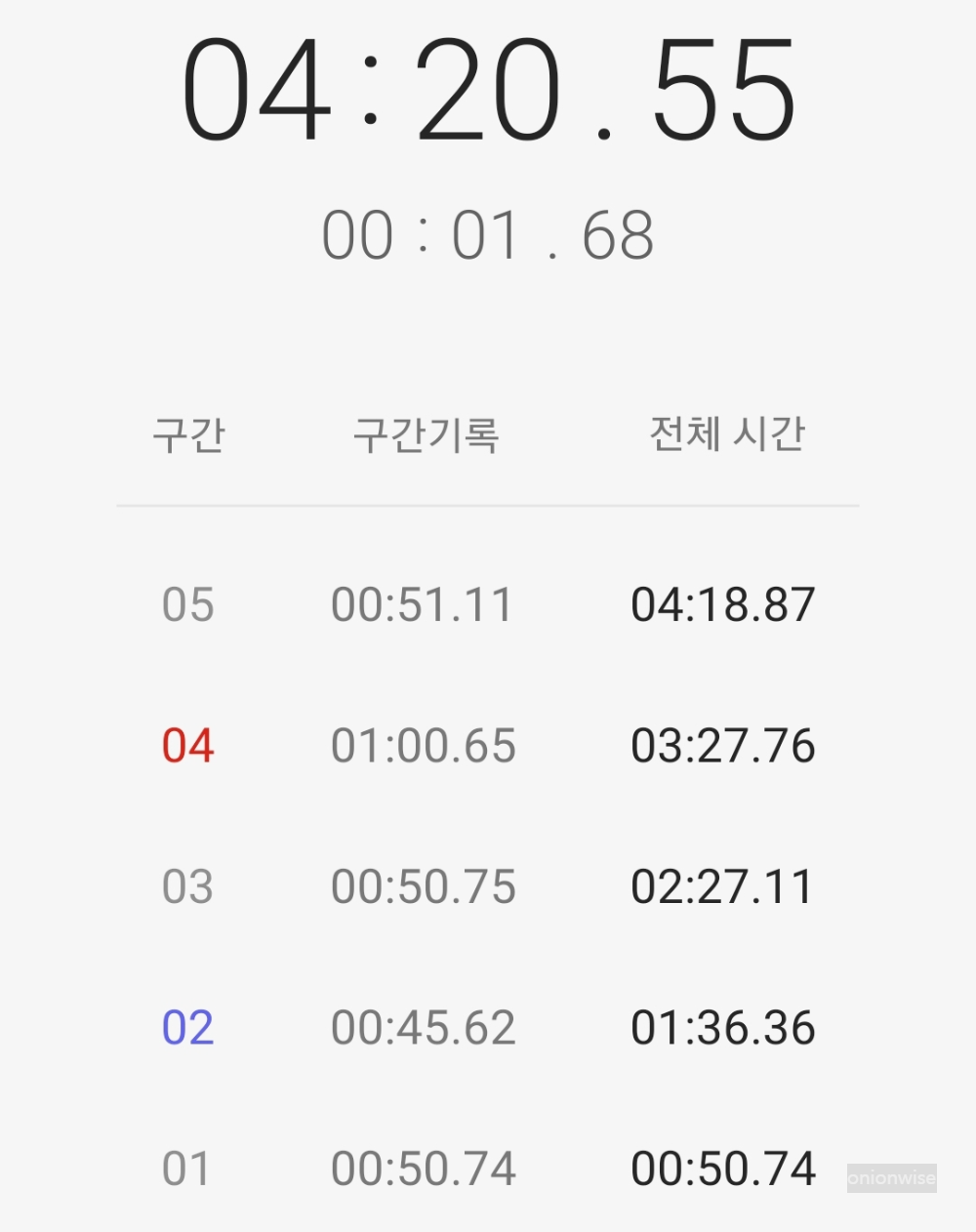The height and width of the screenshot is (1232, 976).
Task: Tap lap record 00:50.74
Action: click(x=423, y=1168)
